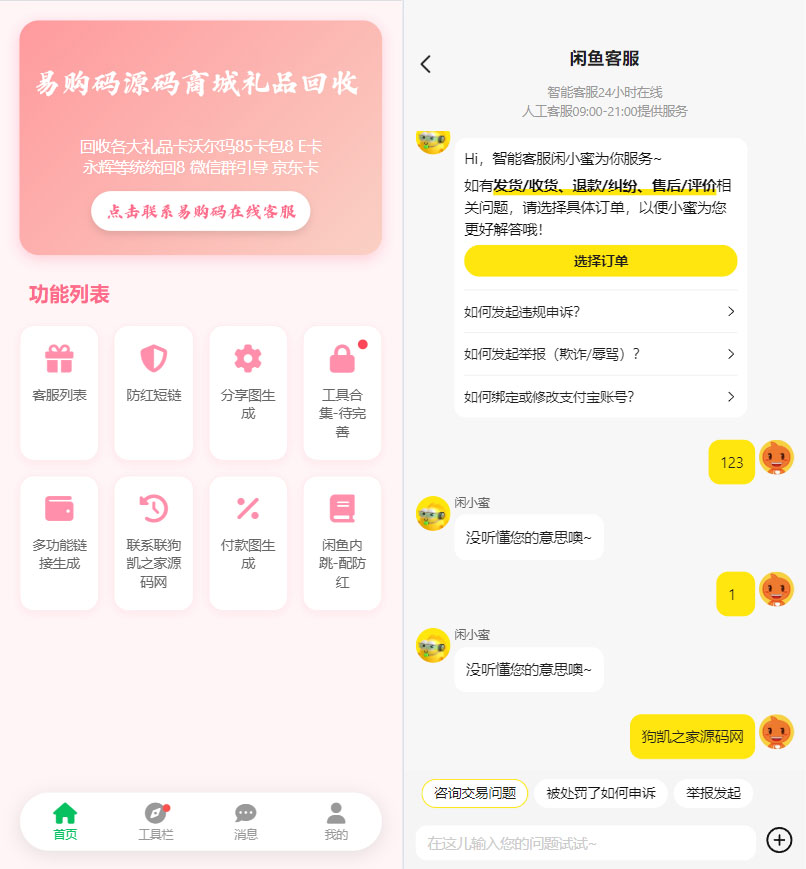Open 闲鱼内跳-配防红 tile
This screenshot has height=869, width=806.
(342, 542)
